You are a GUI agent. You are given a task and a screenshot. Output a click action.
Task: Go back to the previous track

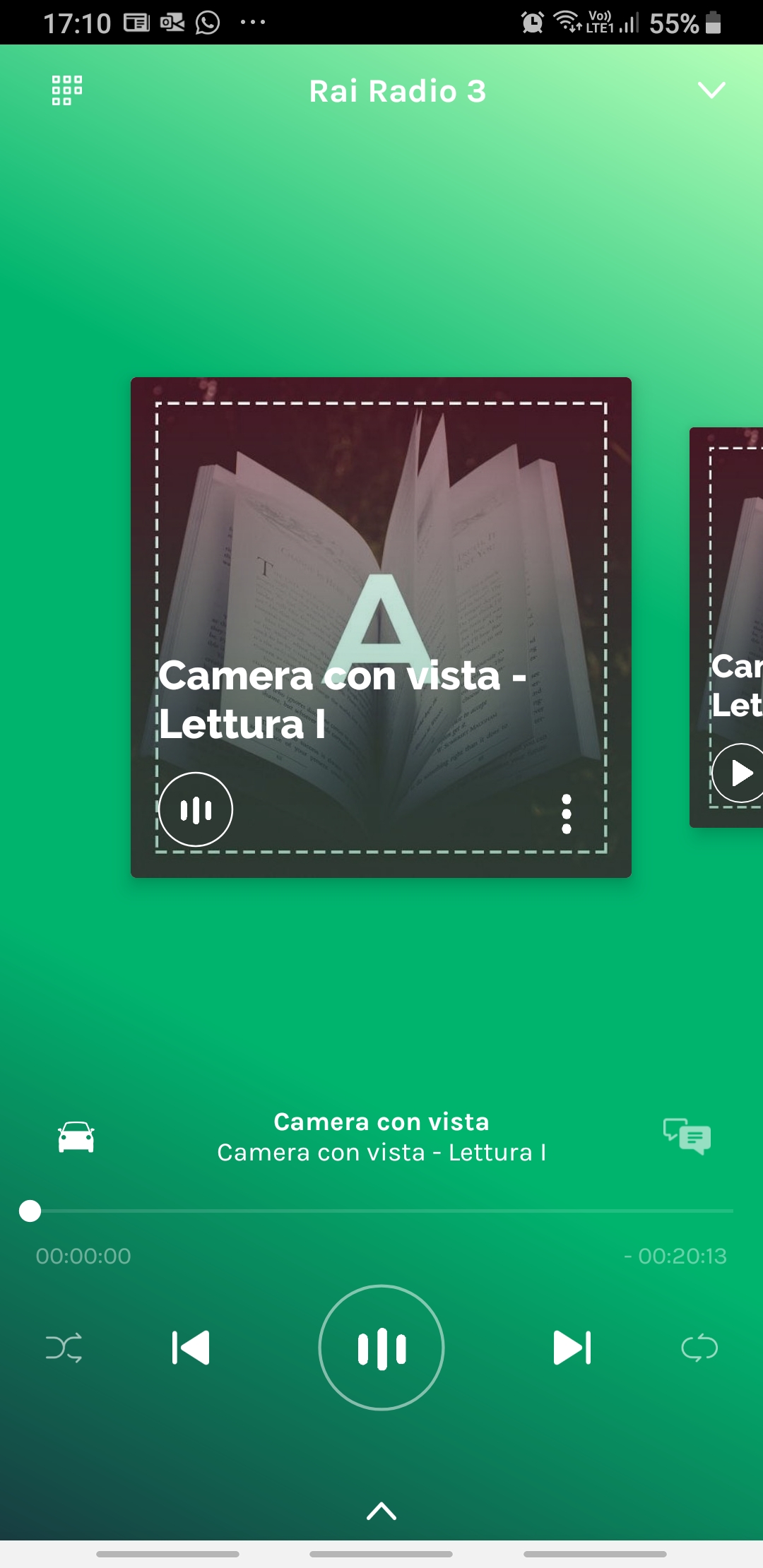[x=191, y=1348]
